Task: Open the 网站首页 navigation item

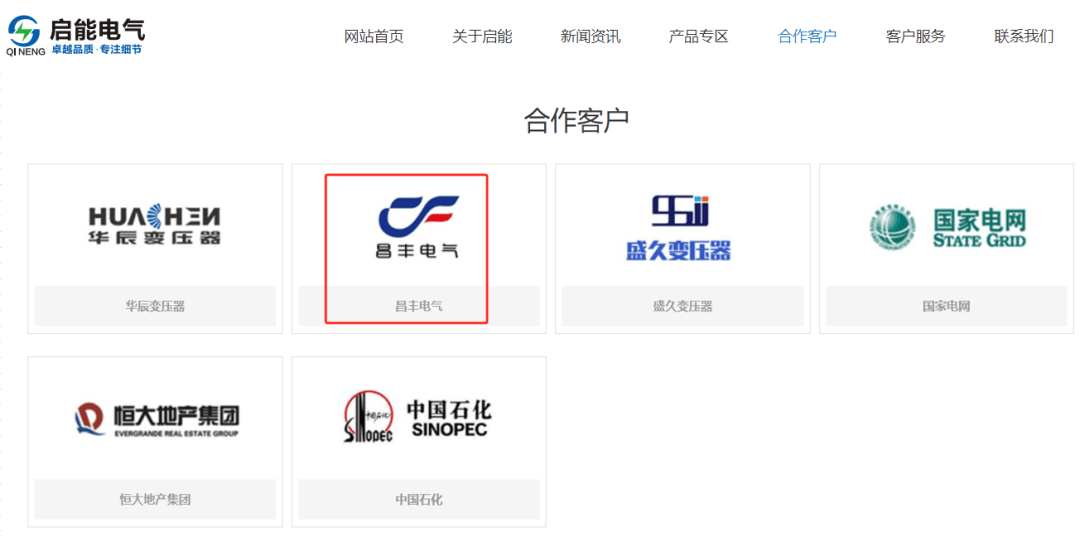Action: click(374, 36)
